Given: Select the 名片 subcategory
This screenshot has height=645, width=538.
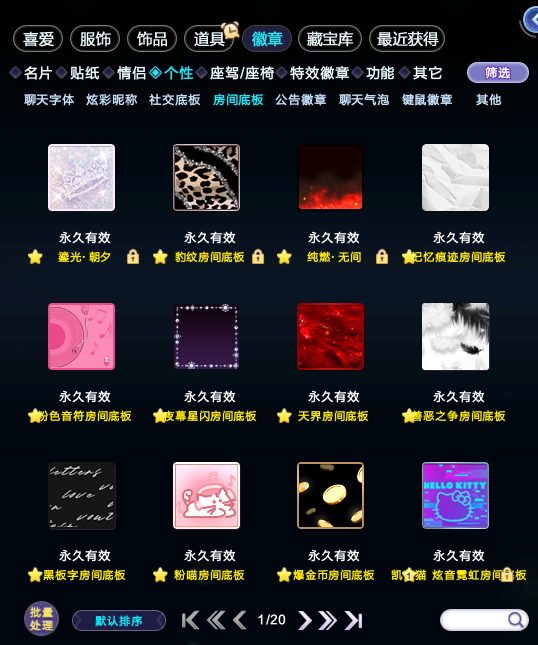Looking at the screenshot, I should pyautogui.click(x=37, y=73).
